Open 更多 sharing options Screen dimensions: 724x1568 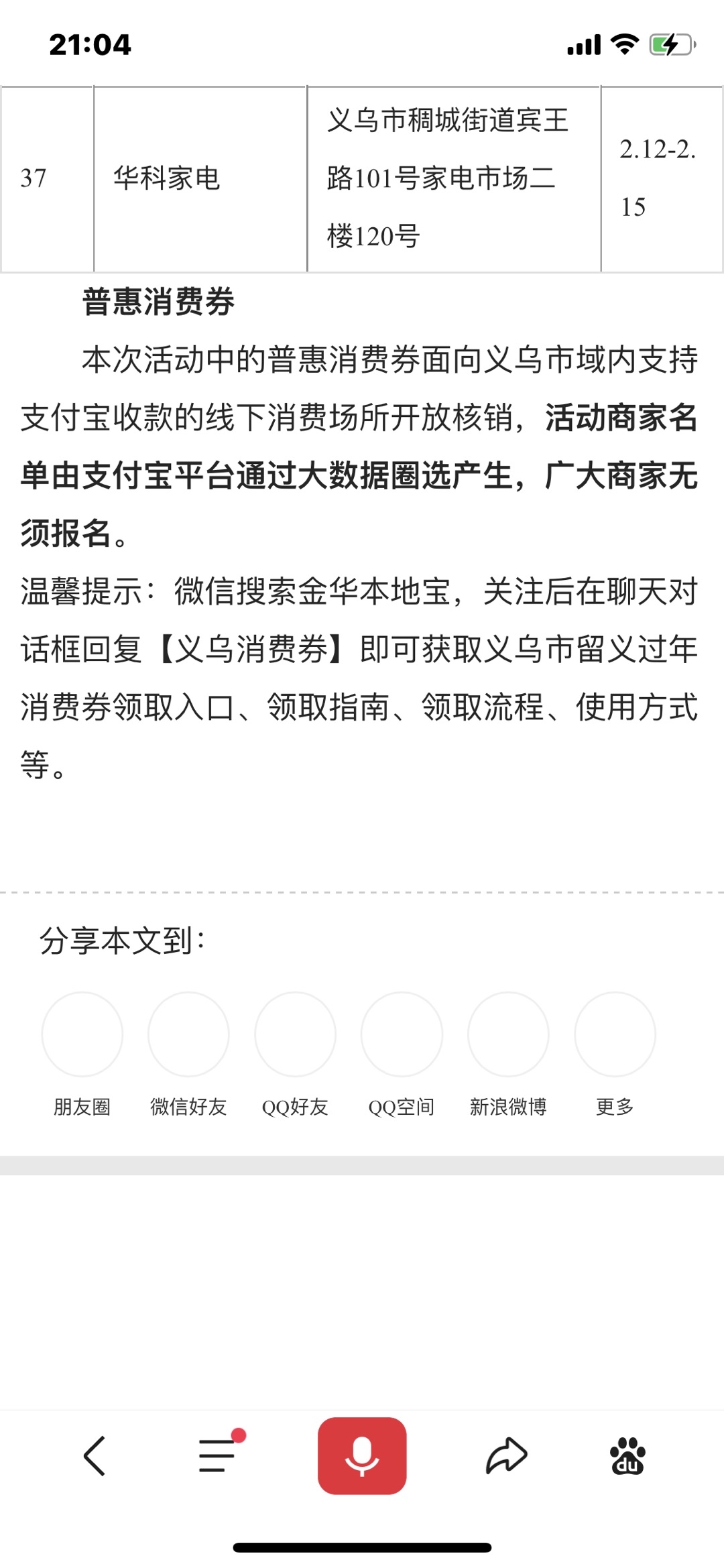tap(615, 1034)
